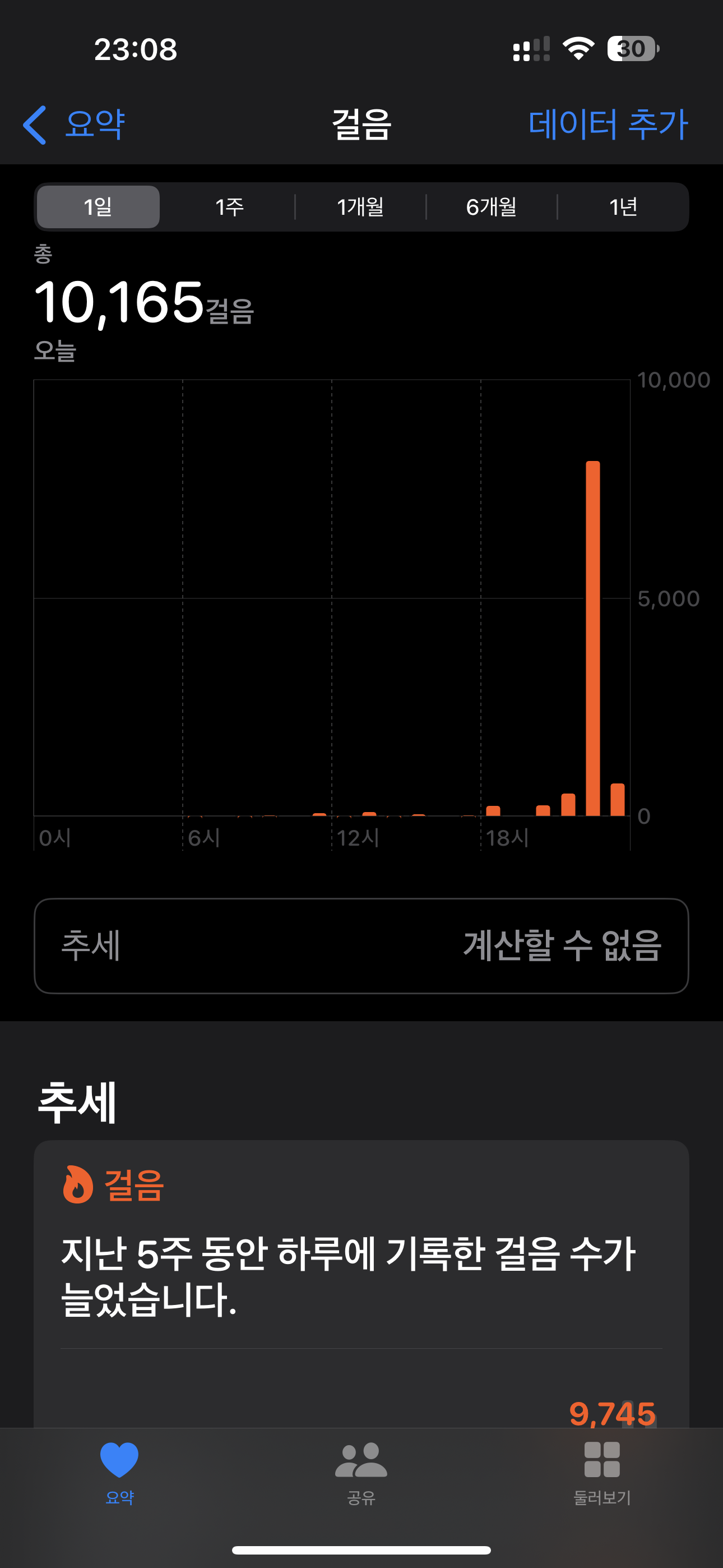Viewport: 723px width, 1568px height.
Task: Open the 걸음 trend card
Action: (x=361, y=1266)
